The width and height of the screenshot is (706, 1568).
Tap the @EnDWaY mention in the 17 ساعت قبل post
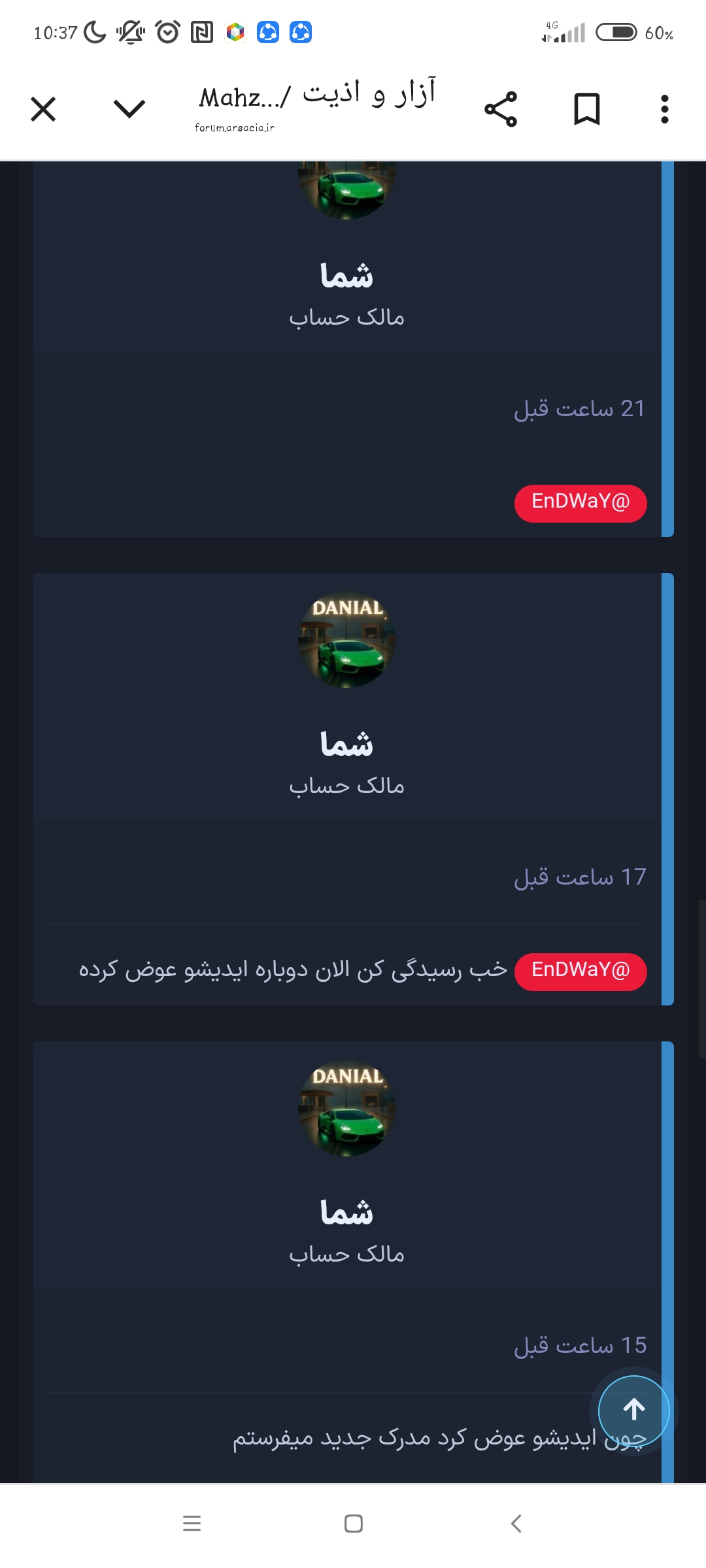click(580, 972)
